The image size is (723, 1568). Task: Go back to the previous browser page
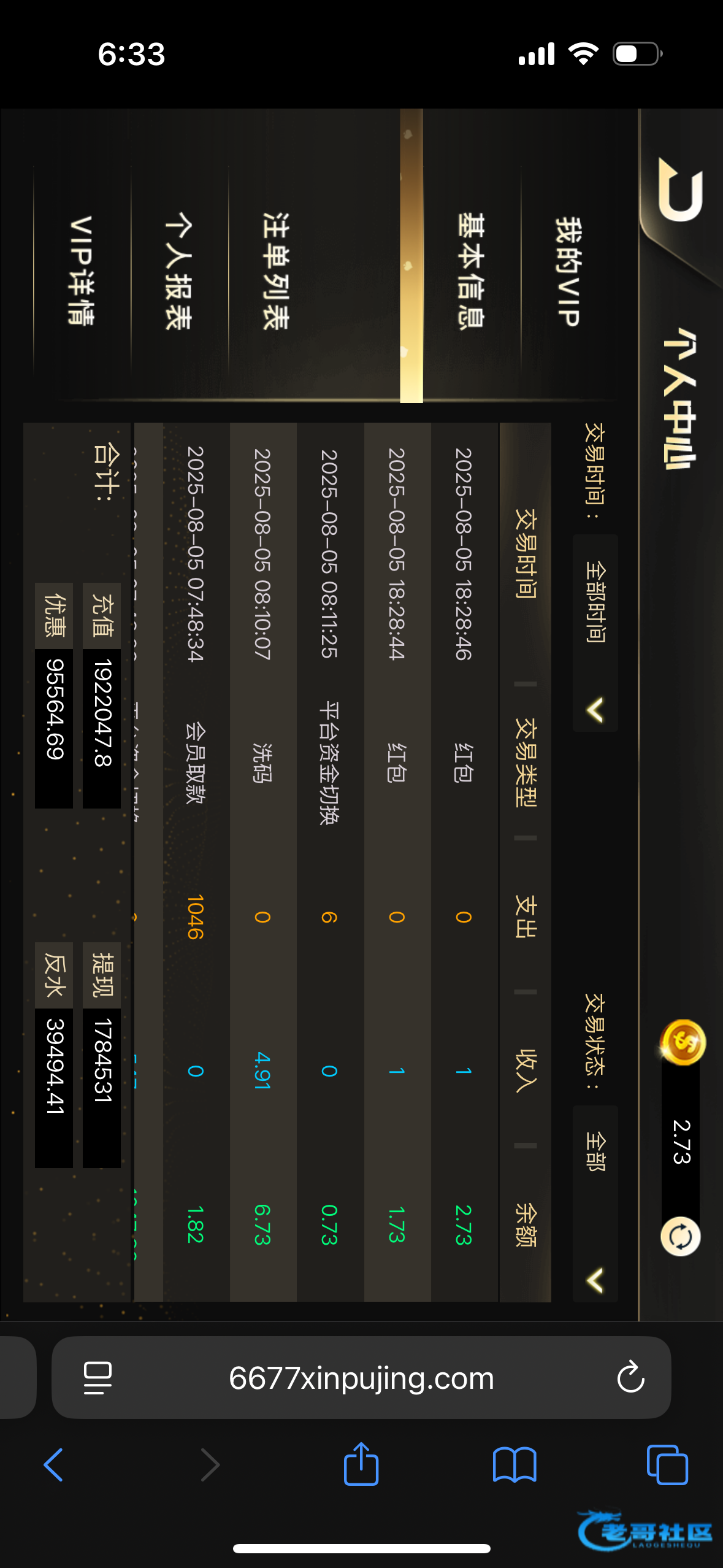[54, 1465]
